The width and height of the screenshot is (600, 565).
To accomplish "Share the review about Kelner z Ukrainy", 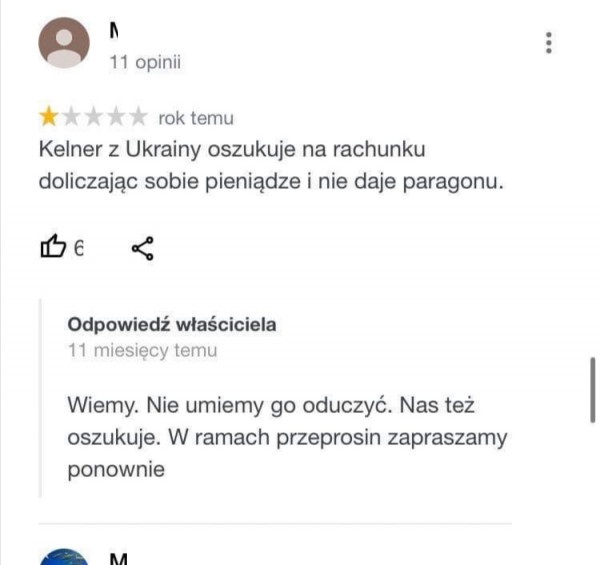I will [143, 248].
